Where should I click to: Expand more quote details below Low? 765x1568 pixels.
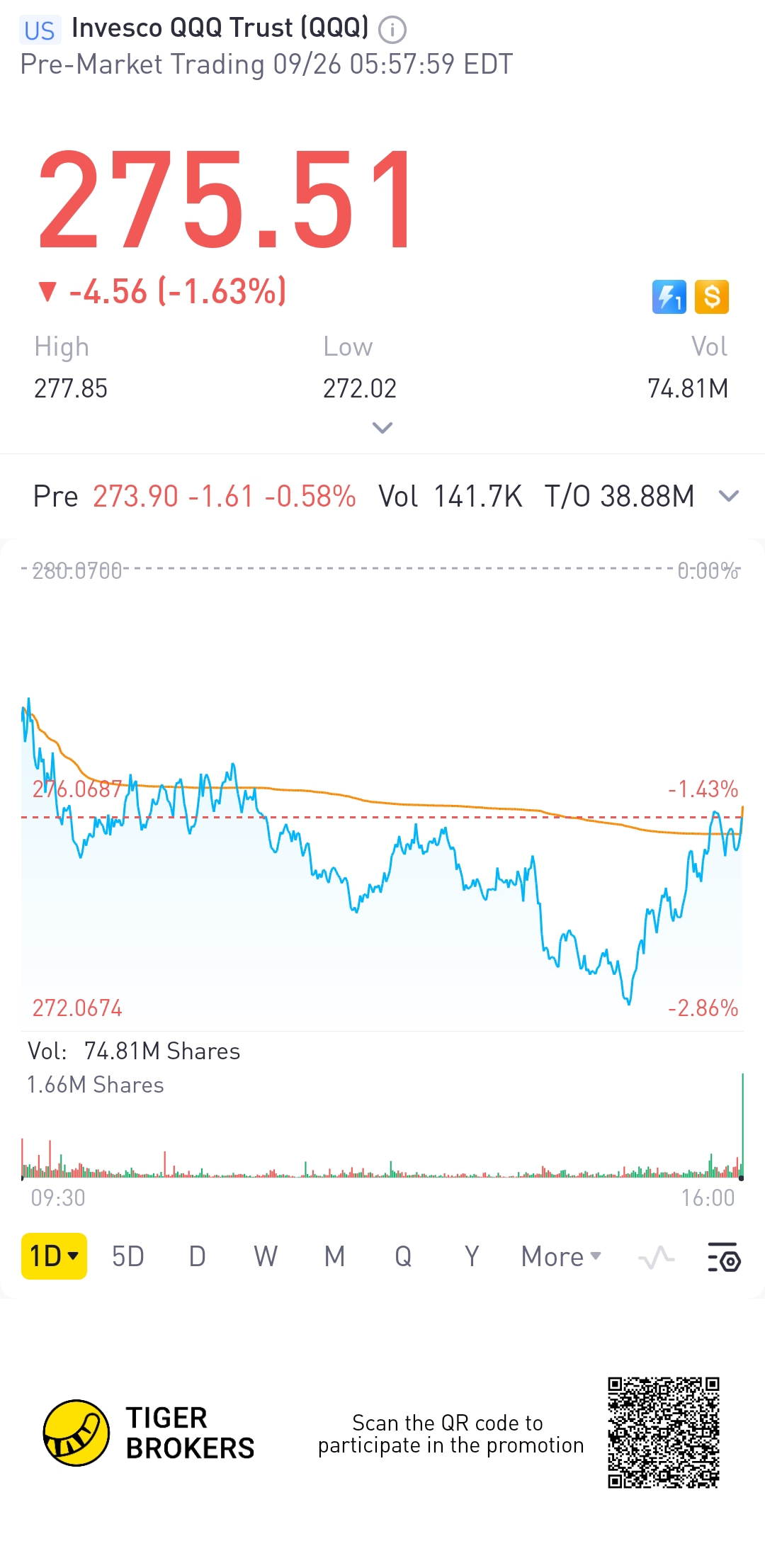pyautogui.click(x=382, y=427)
